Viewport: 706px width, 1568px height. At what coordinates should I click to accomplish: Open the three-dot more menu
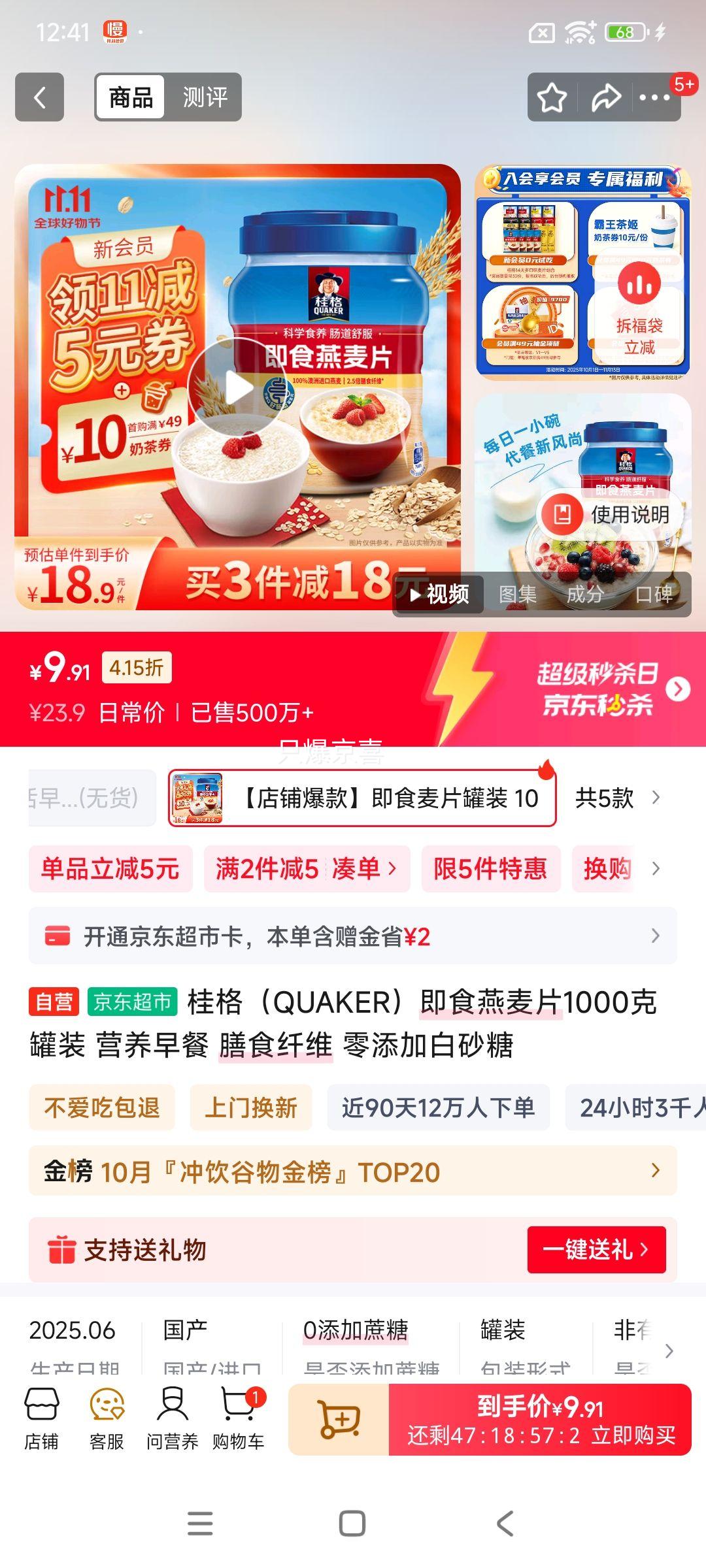point(654,98)
